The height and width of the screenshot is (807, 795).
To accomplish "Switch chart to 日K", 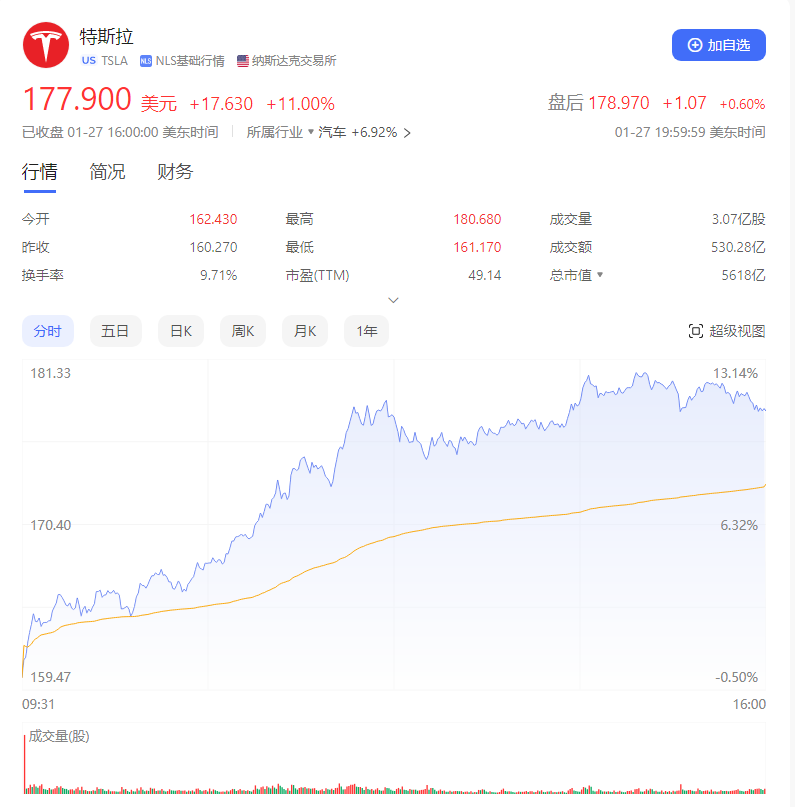I will [x=181, y=331].
